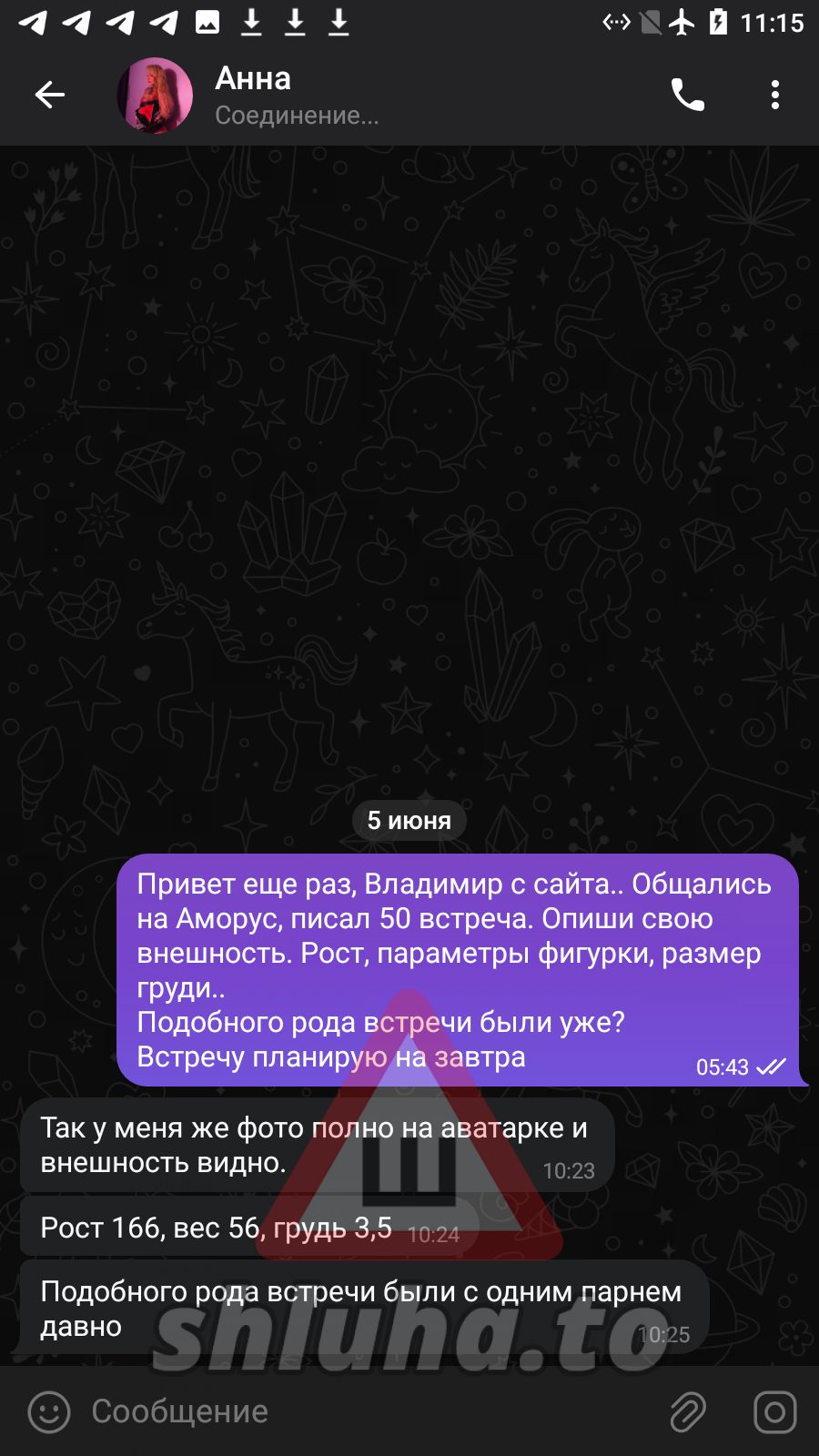Open Анна's profile from the avatar

155,96
